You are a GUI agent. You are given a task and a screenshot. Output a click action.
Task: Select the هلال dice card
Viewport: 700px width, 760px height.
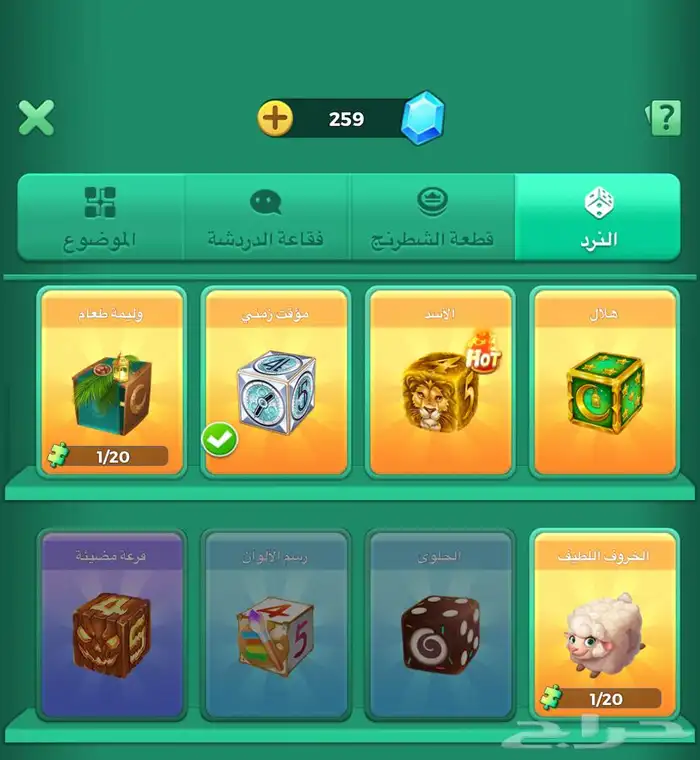coord(605,383)
